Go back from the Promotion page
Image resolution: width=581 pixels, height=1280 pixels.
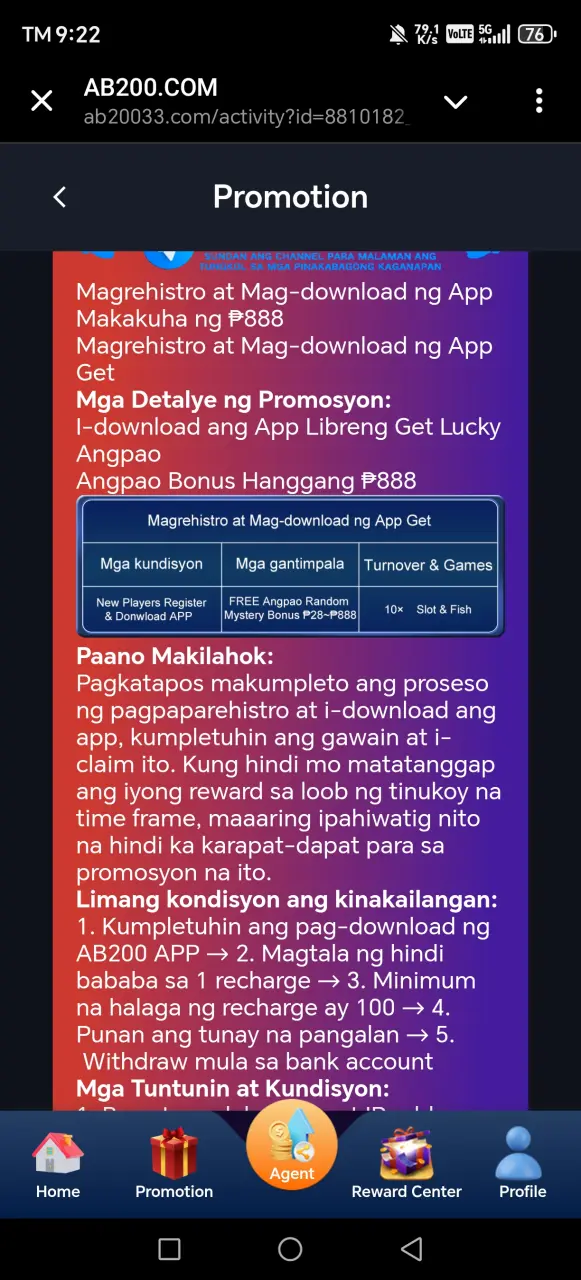click(59, 197)
